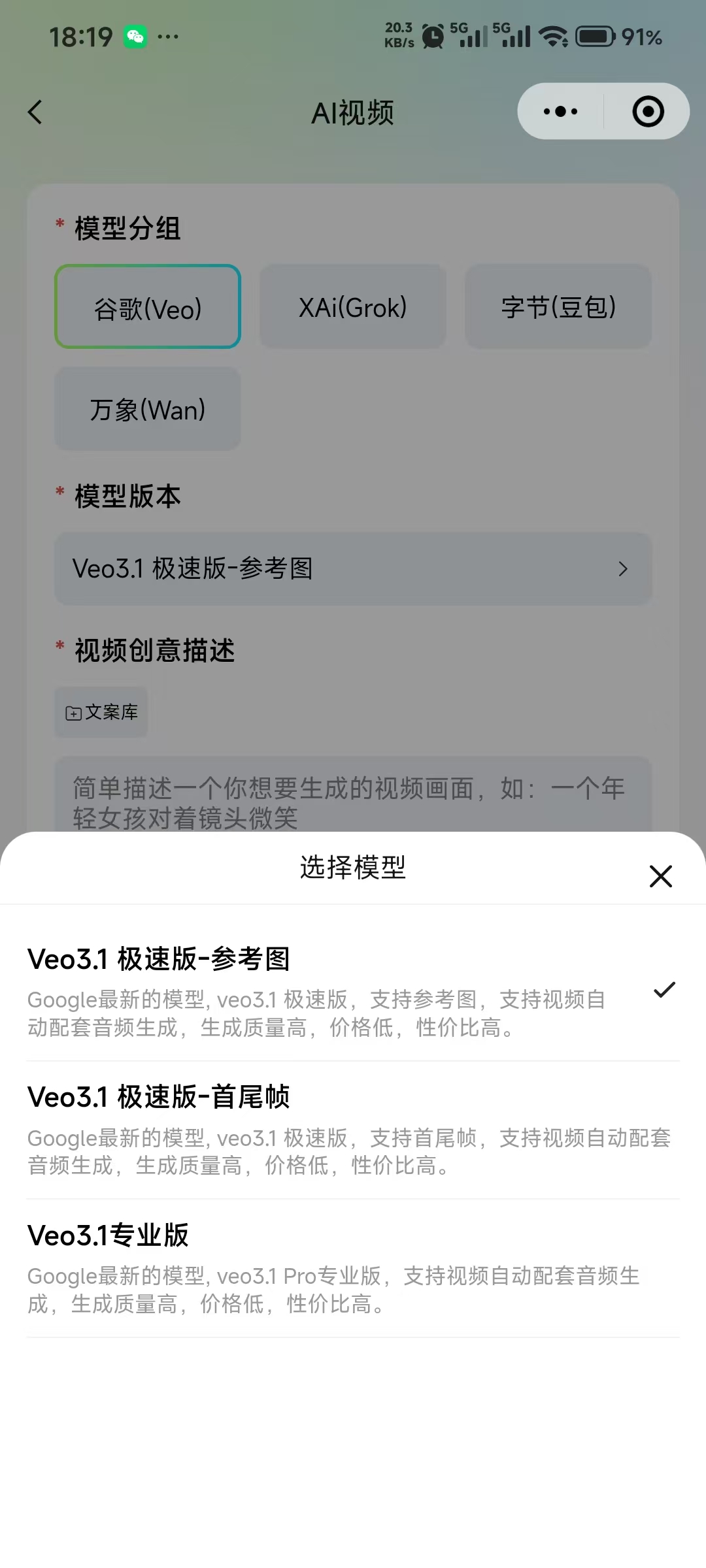Close the 选择模型 bottom sheet
706x1568 pixels.
click(660, 876)
